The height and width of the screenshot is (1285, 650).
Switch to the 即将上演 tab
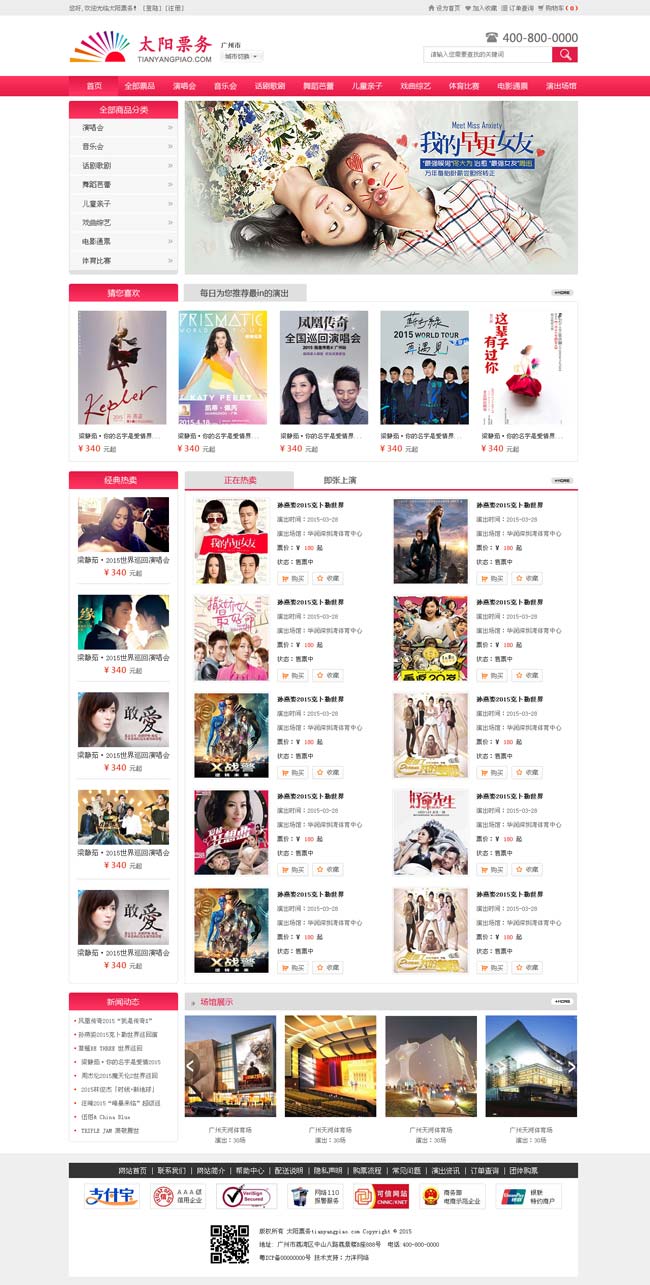point(340,480)
